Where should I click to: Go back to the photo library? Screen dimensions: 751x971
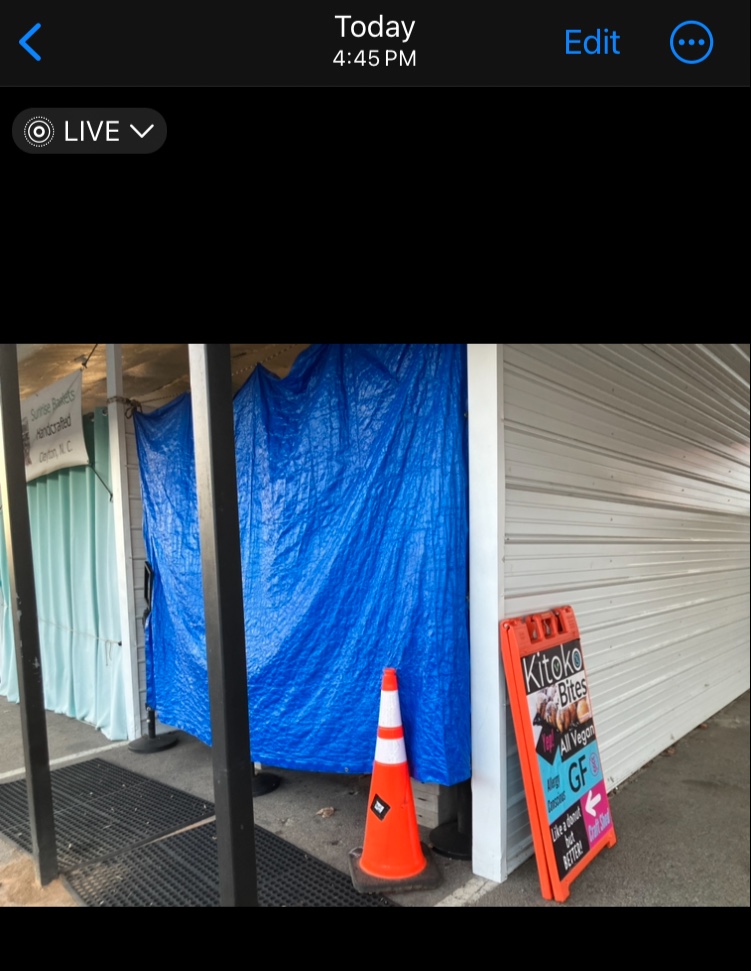point(31,43)
